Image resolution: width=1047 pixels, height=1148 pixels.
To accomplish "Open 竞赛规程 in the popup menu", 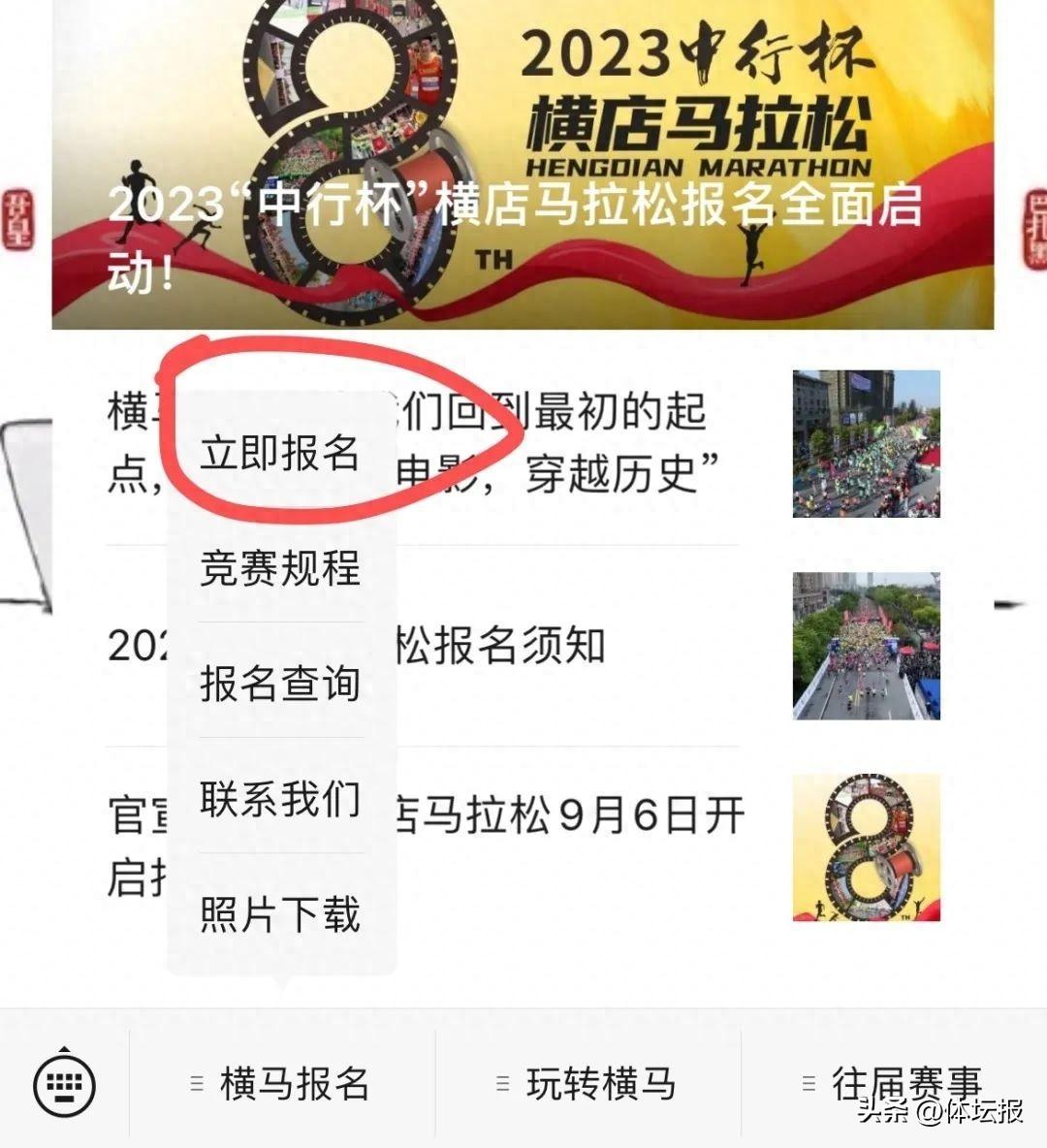I will point(280,569).
